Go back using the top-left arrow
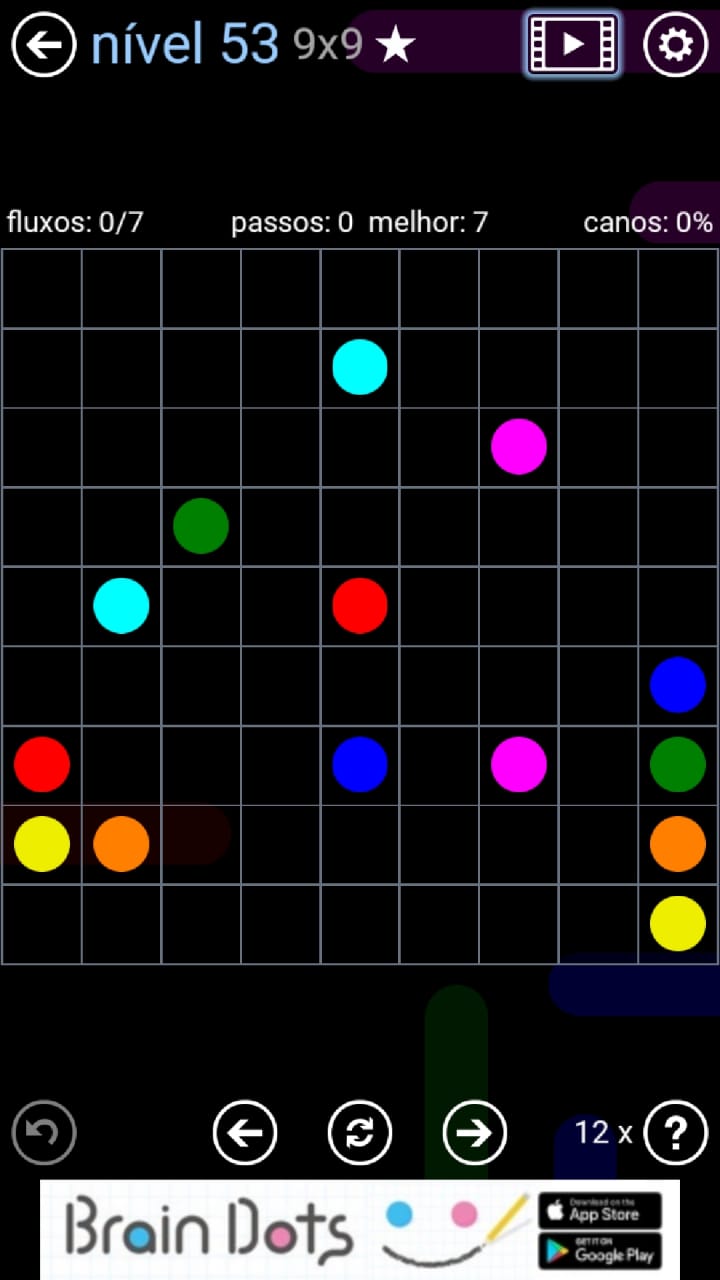This screenshot has width=720, height=1280. [44, 44]
